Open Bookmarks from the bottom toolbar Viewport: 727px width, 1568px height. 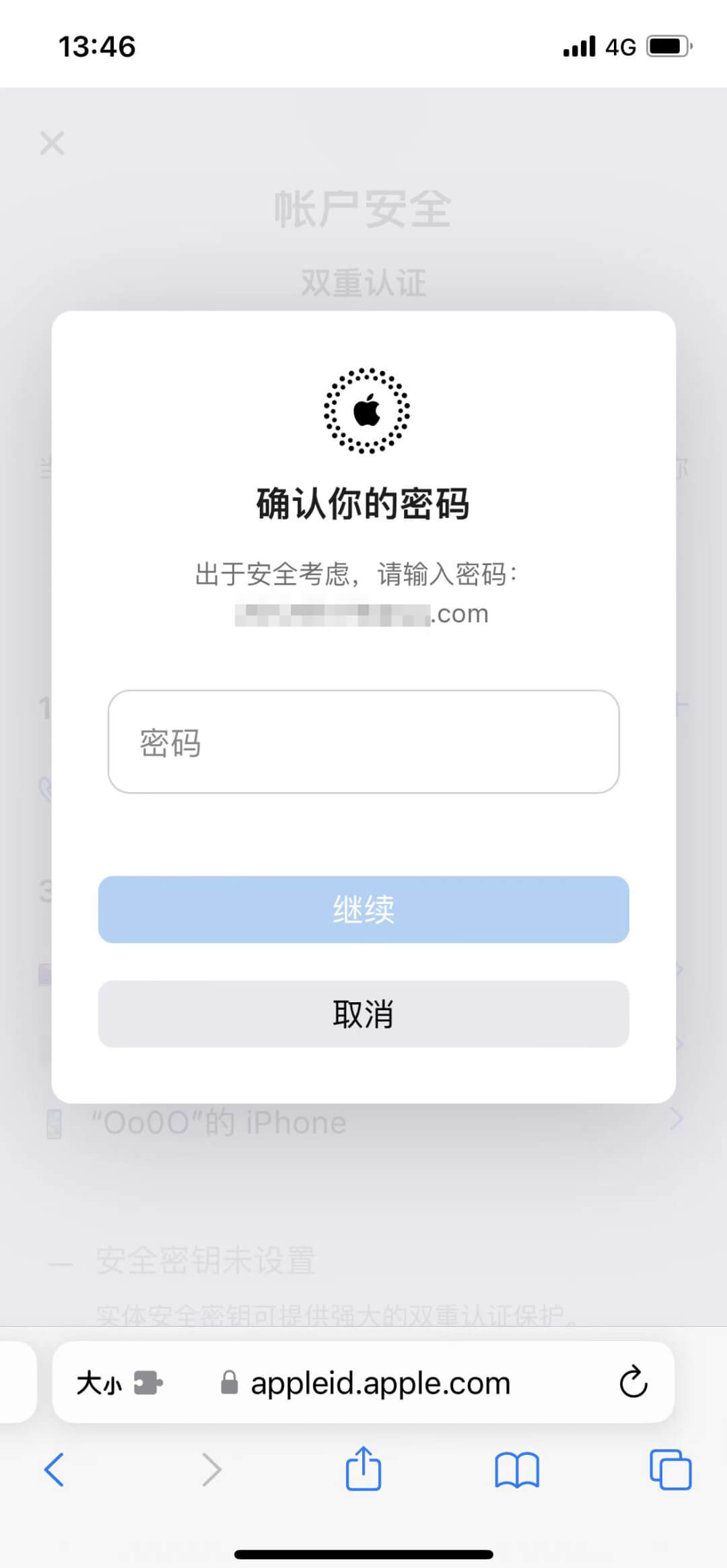(516, 1472)
